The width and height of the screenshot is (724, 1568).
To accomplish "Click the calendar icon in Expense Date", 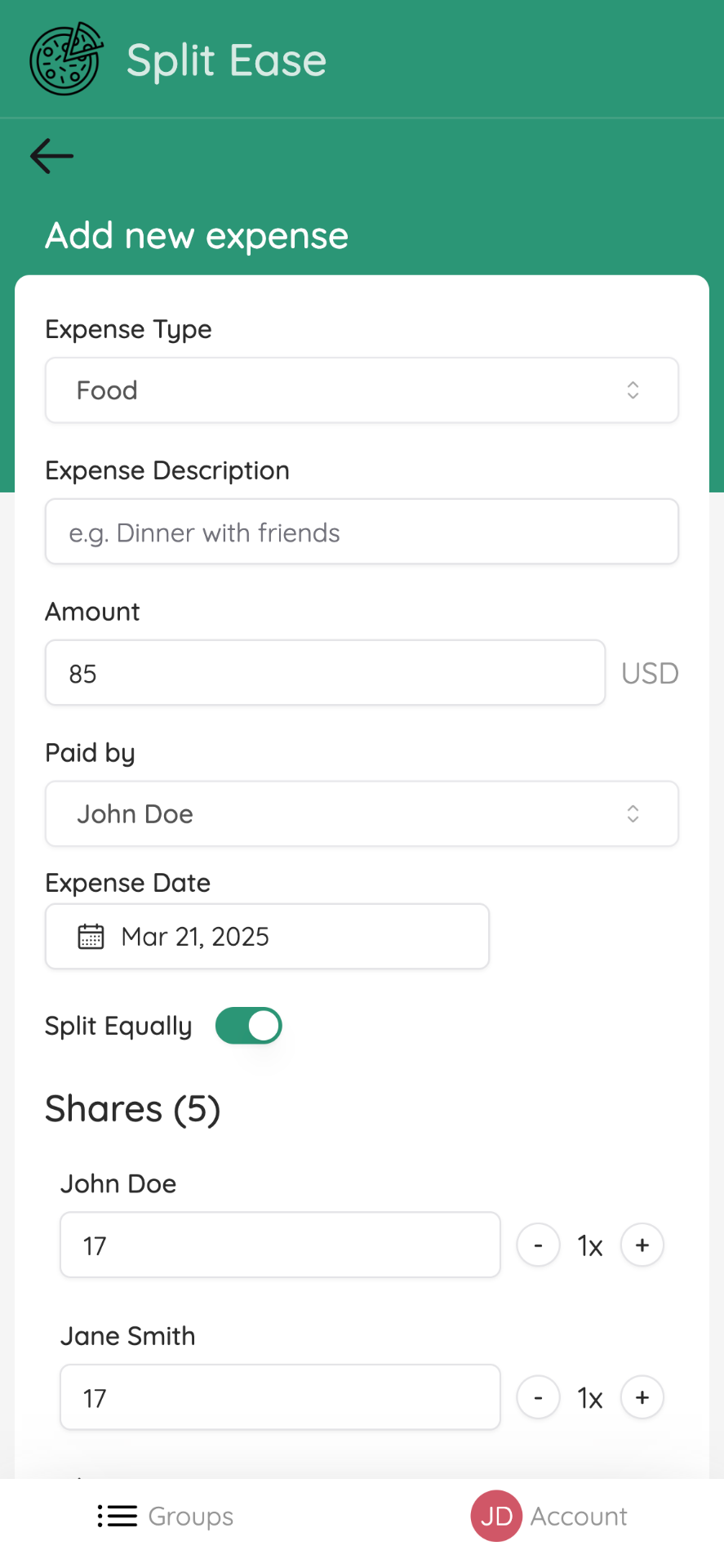I will (x=91, y=936).
